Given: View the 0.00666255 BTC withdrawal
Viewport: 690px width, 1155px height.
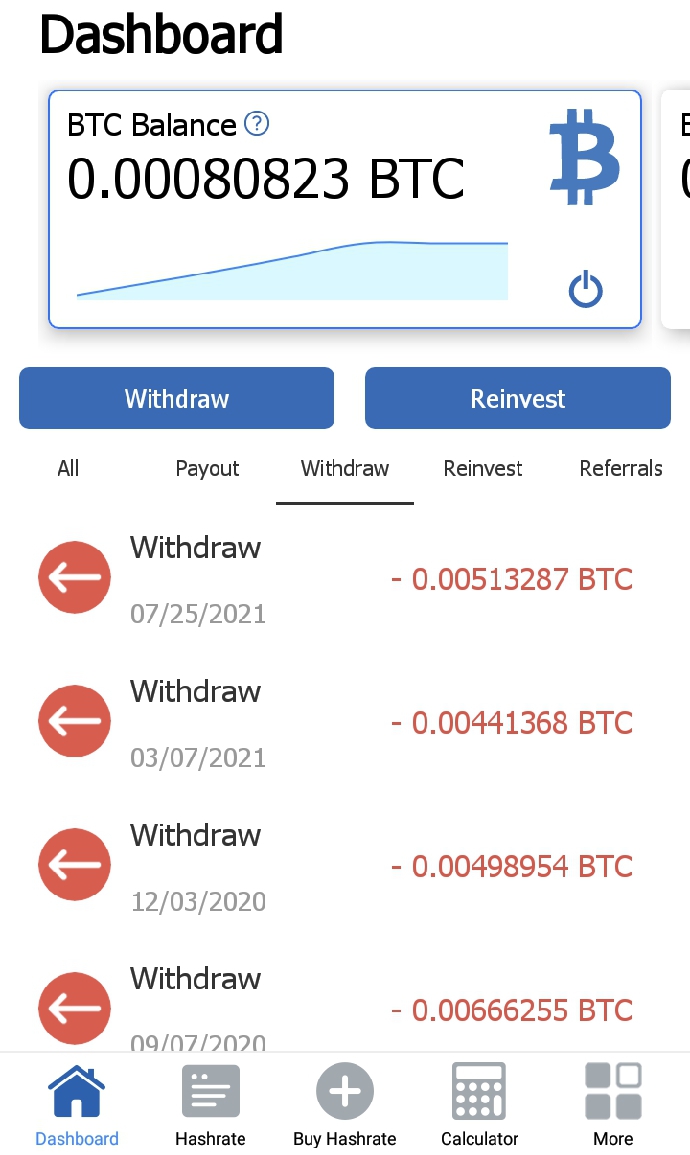Looking at the screenshot, I should point(340,1008).
